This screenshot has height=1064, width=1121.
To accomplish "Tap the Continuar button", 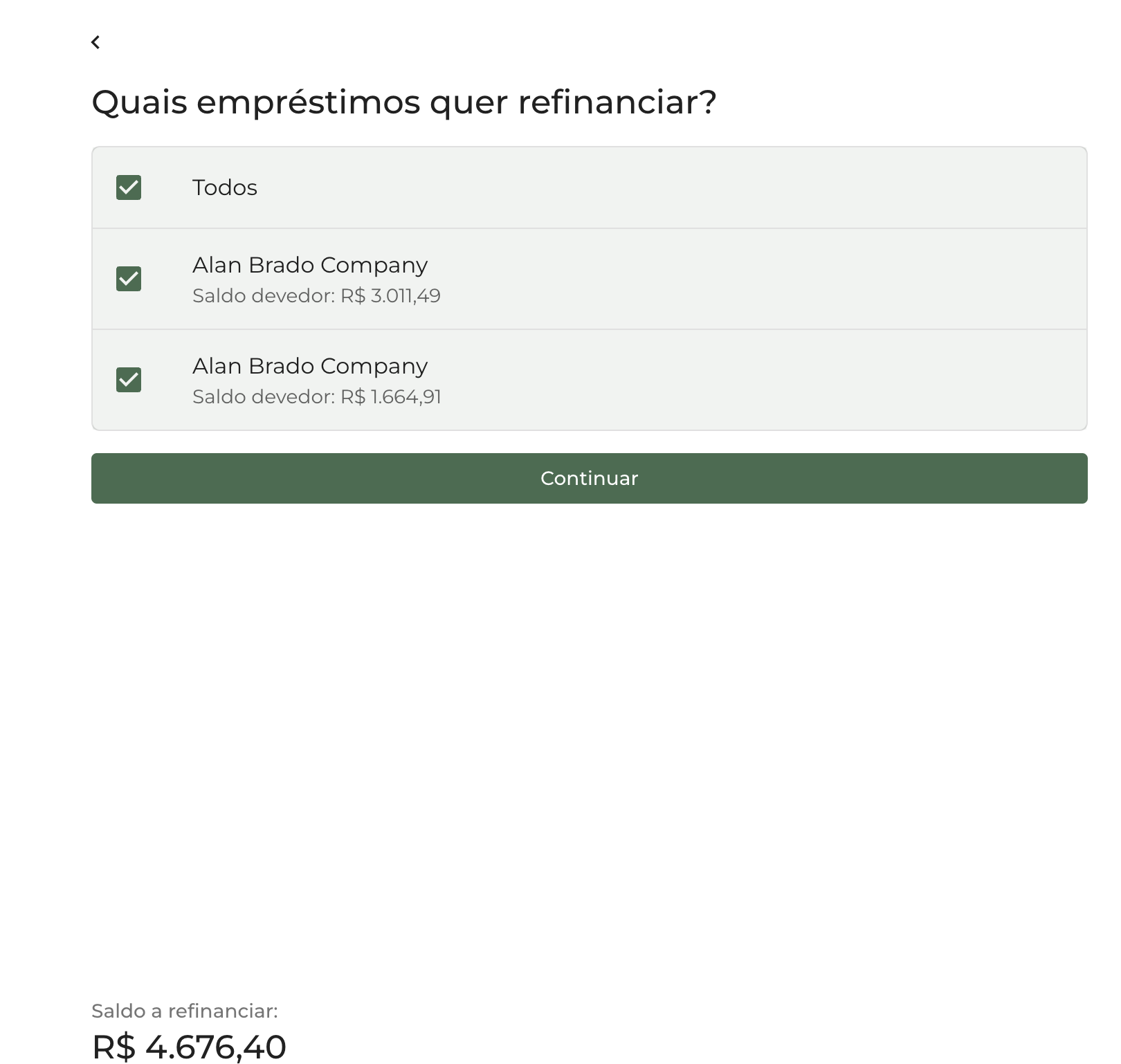I will (x=589, y=478).
